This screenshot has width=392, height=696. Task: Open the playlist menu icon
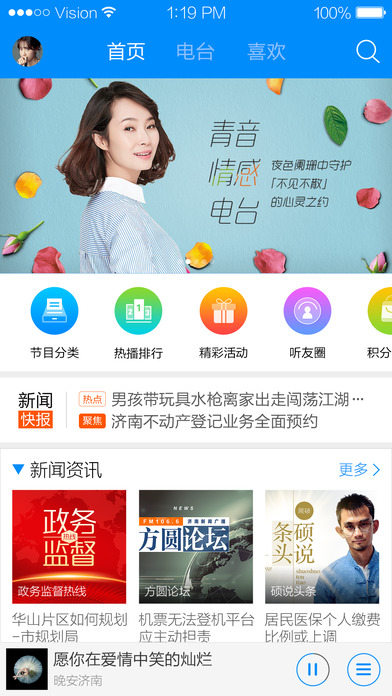tap(364, 669)
